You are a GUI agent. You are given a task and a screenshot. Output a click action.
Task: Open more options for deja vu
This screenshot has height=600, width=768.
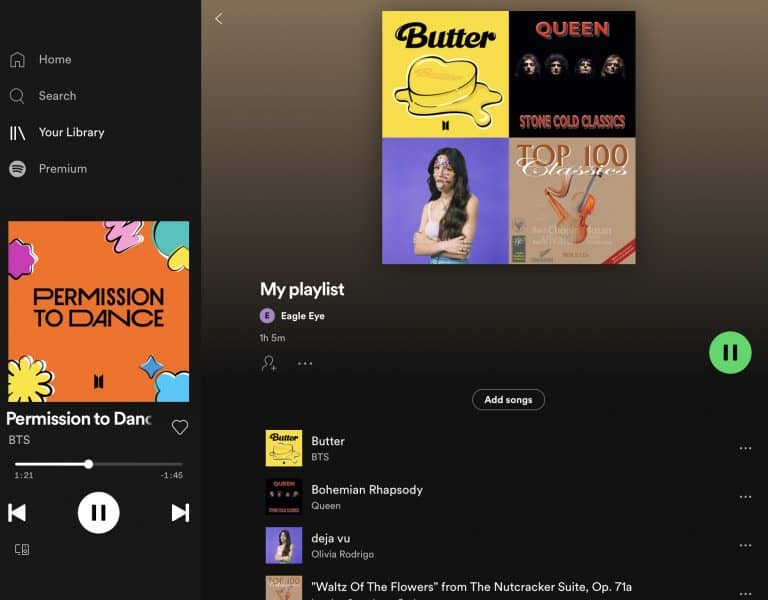pyautogui.click(x=745, y=545)
